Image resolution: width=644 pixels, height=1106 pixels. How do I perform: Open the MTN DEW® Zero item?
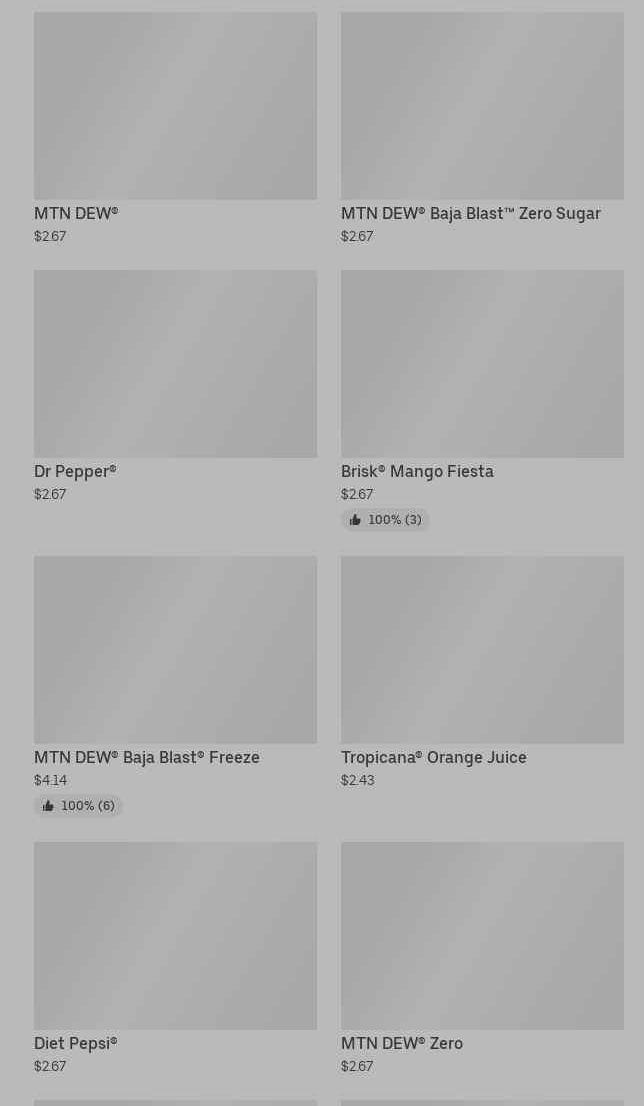coord(482,958)
